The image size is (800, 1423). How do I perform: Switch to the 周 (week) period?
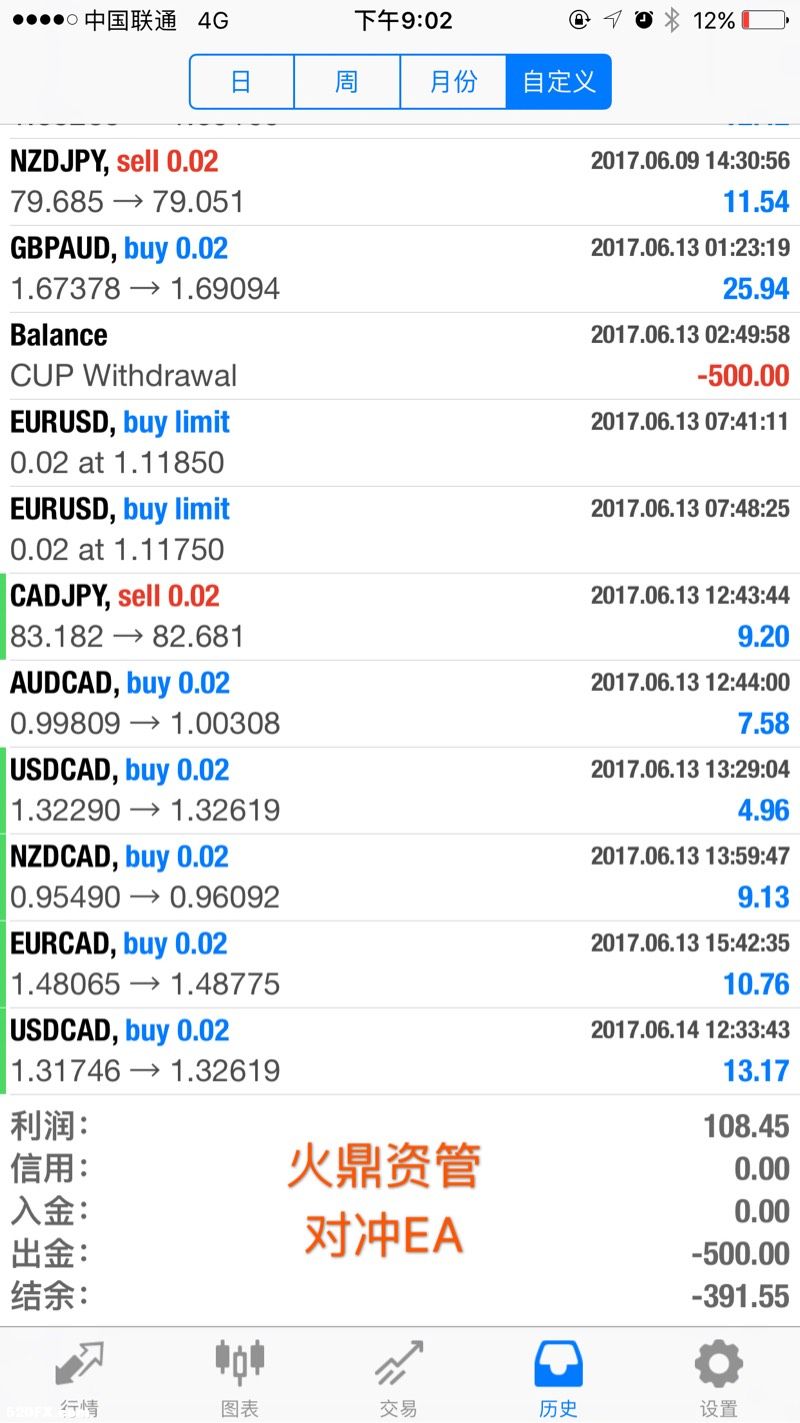tap(347, 81)
